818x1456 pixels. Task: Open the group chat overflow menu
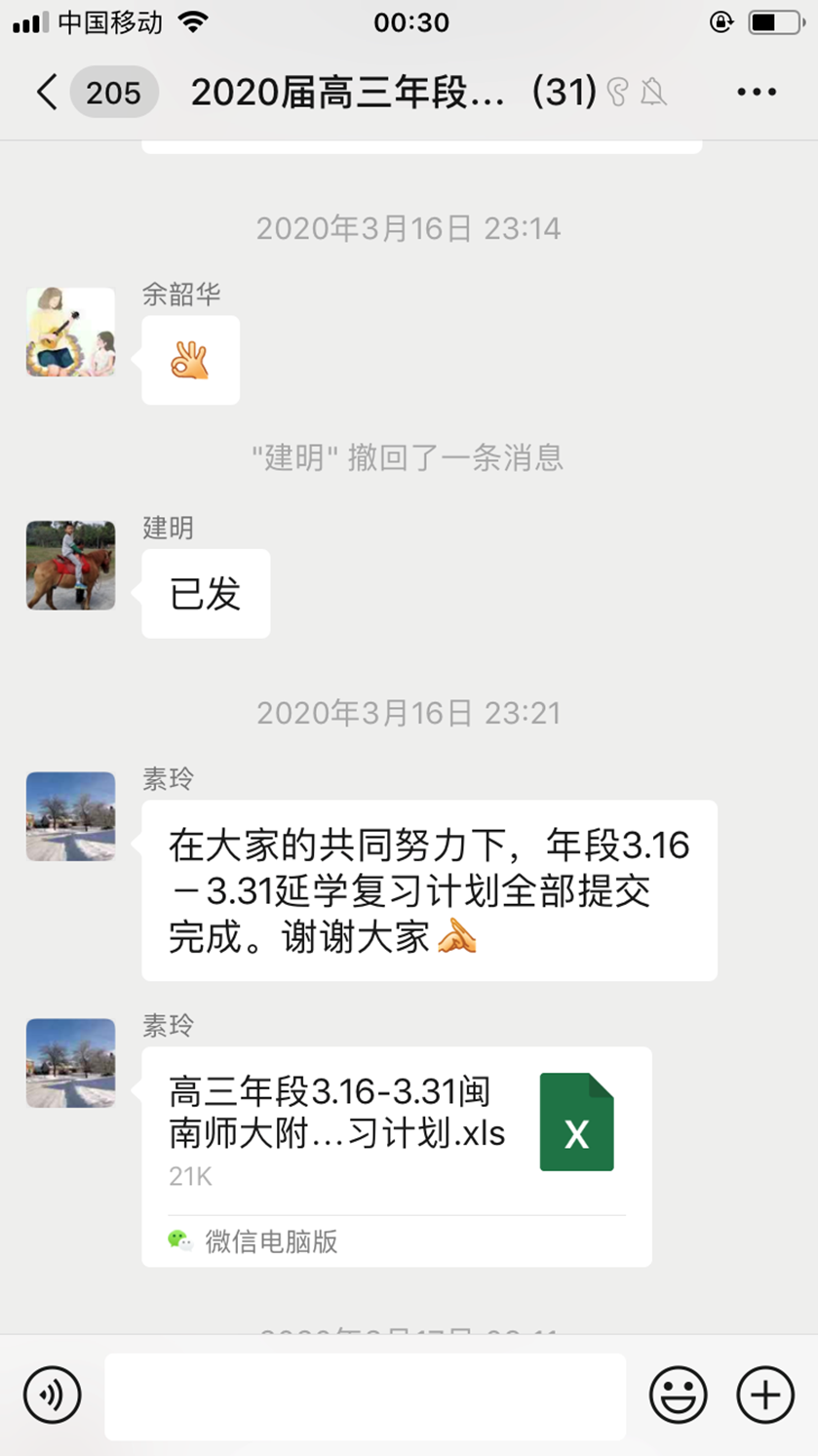(x=756, y=93)
